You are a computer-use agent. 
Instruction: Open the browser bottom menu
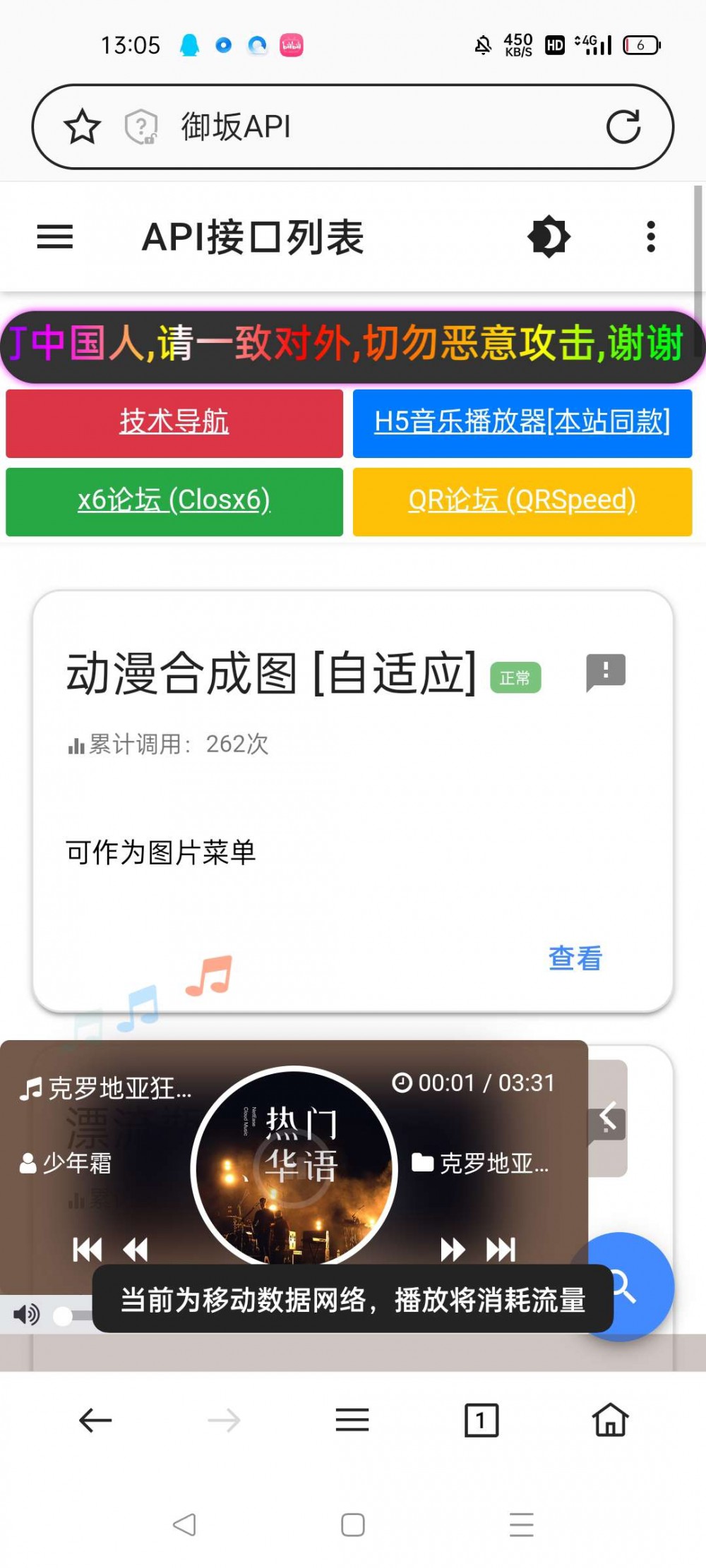(352, 1421)
